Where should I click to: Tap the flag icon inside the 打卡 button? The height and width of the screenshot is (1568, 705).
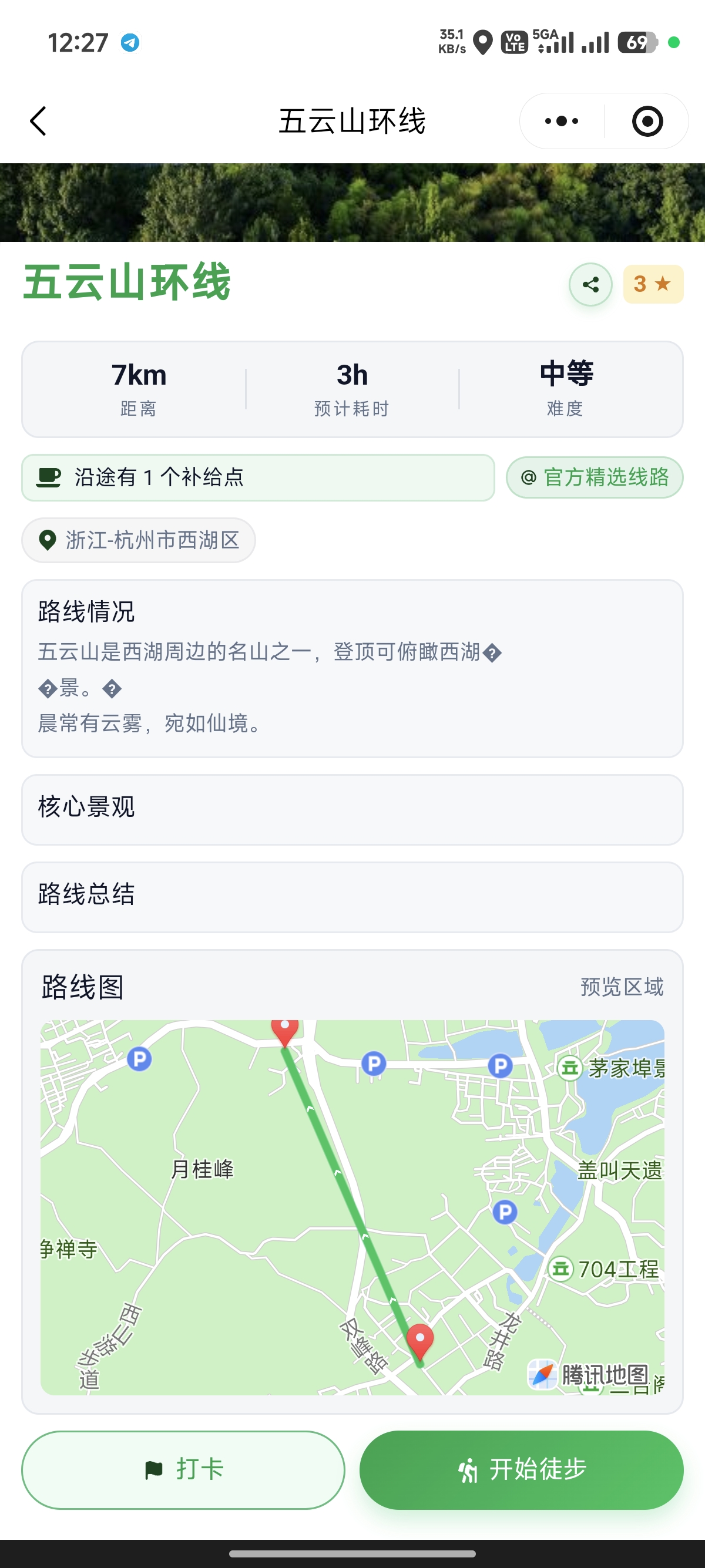click(155, 1470)
